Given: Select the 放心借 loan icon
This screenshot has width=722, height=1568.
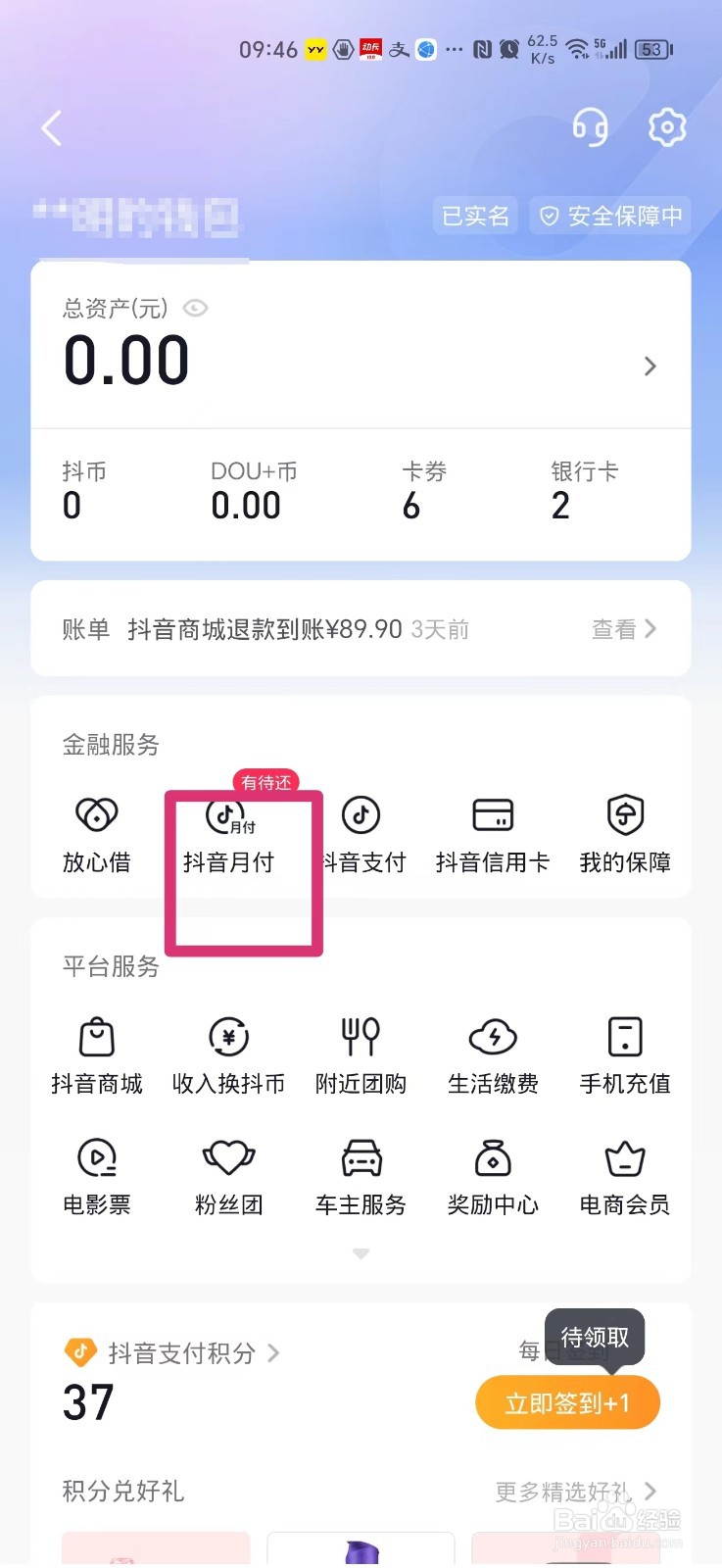Looking at the screenshot, I should coord(96,833).
